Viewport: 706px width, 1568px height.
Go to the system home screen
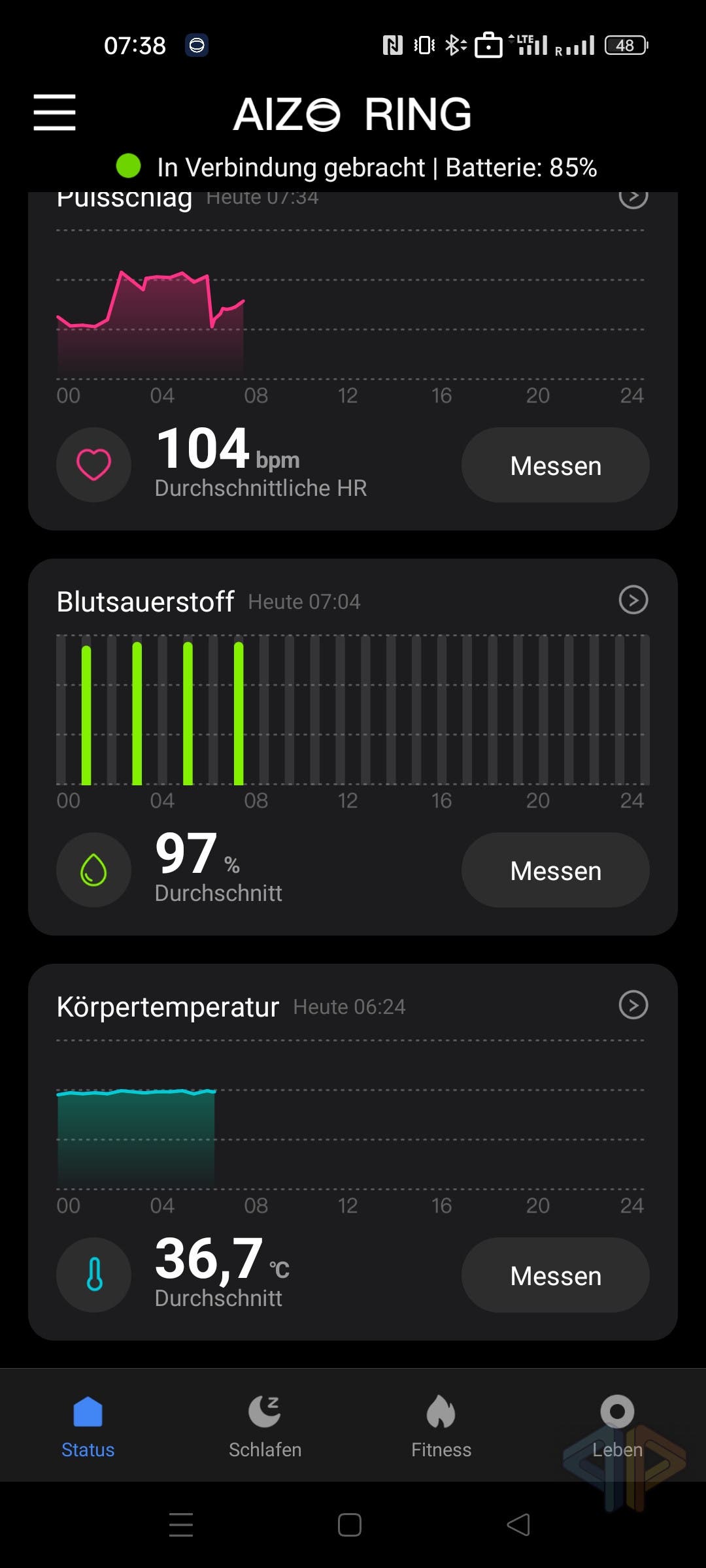coord(350,1526)
